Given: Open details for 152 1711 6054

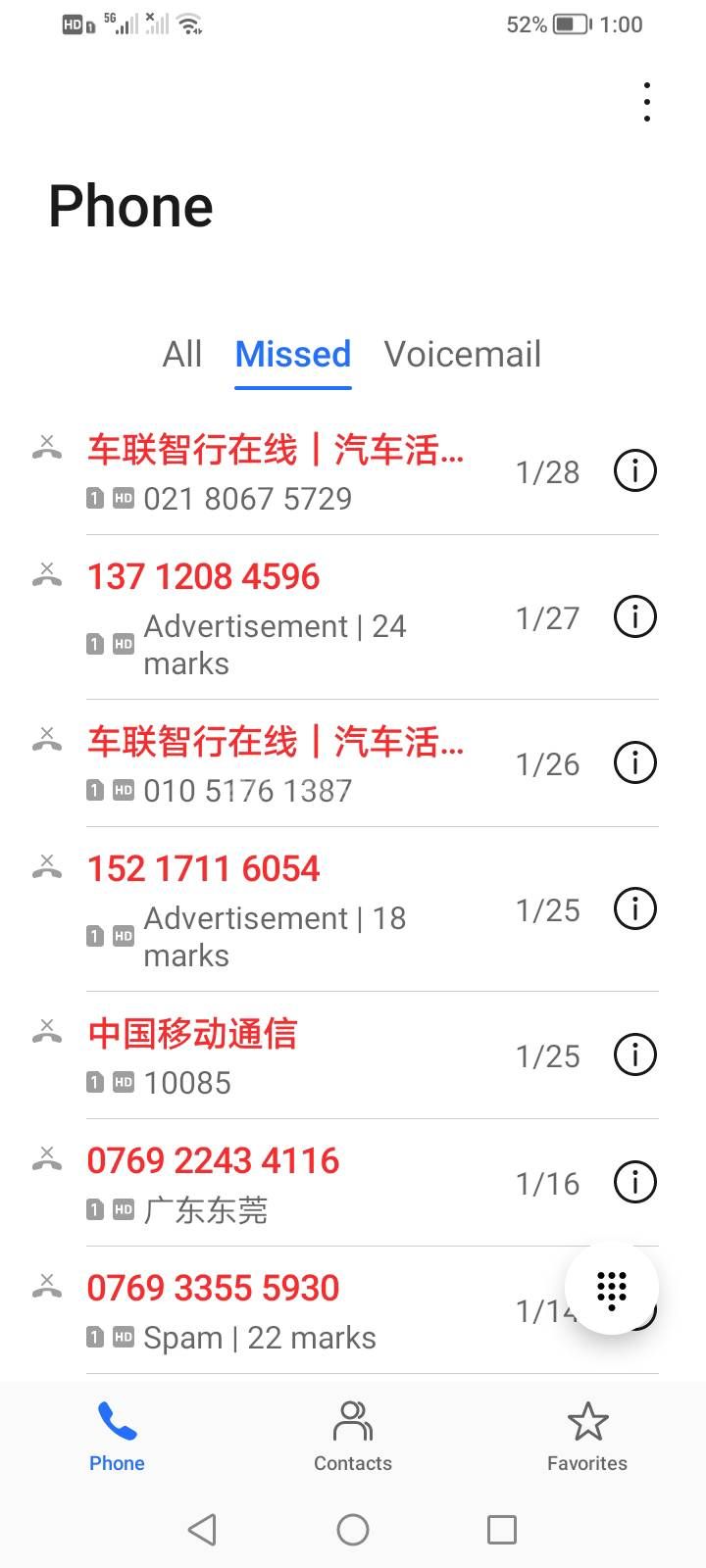Looking at the screenshot, I should point(634,909).
